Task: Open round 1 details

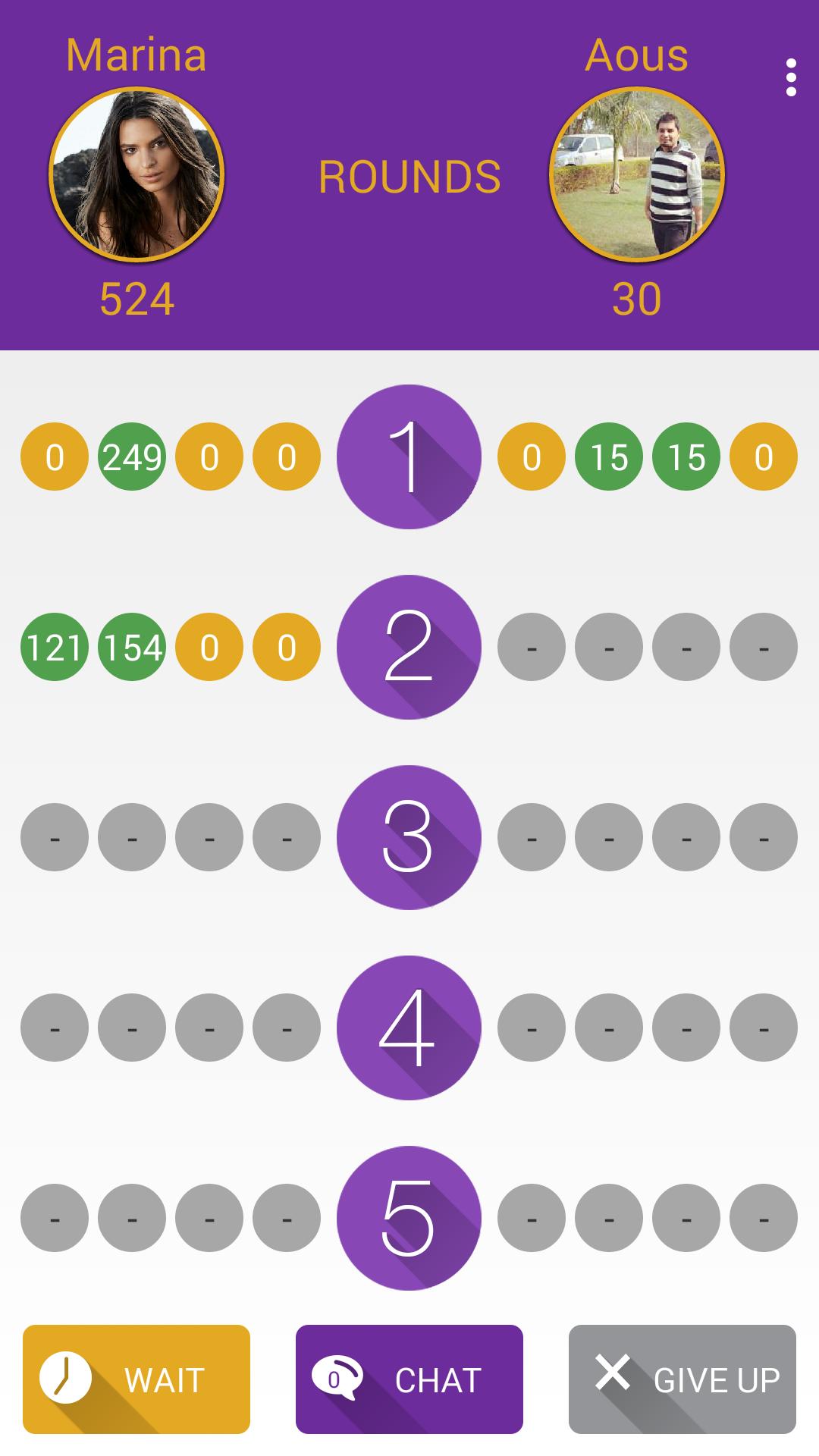Action: coord(409,457)
